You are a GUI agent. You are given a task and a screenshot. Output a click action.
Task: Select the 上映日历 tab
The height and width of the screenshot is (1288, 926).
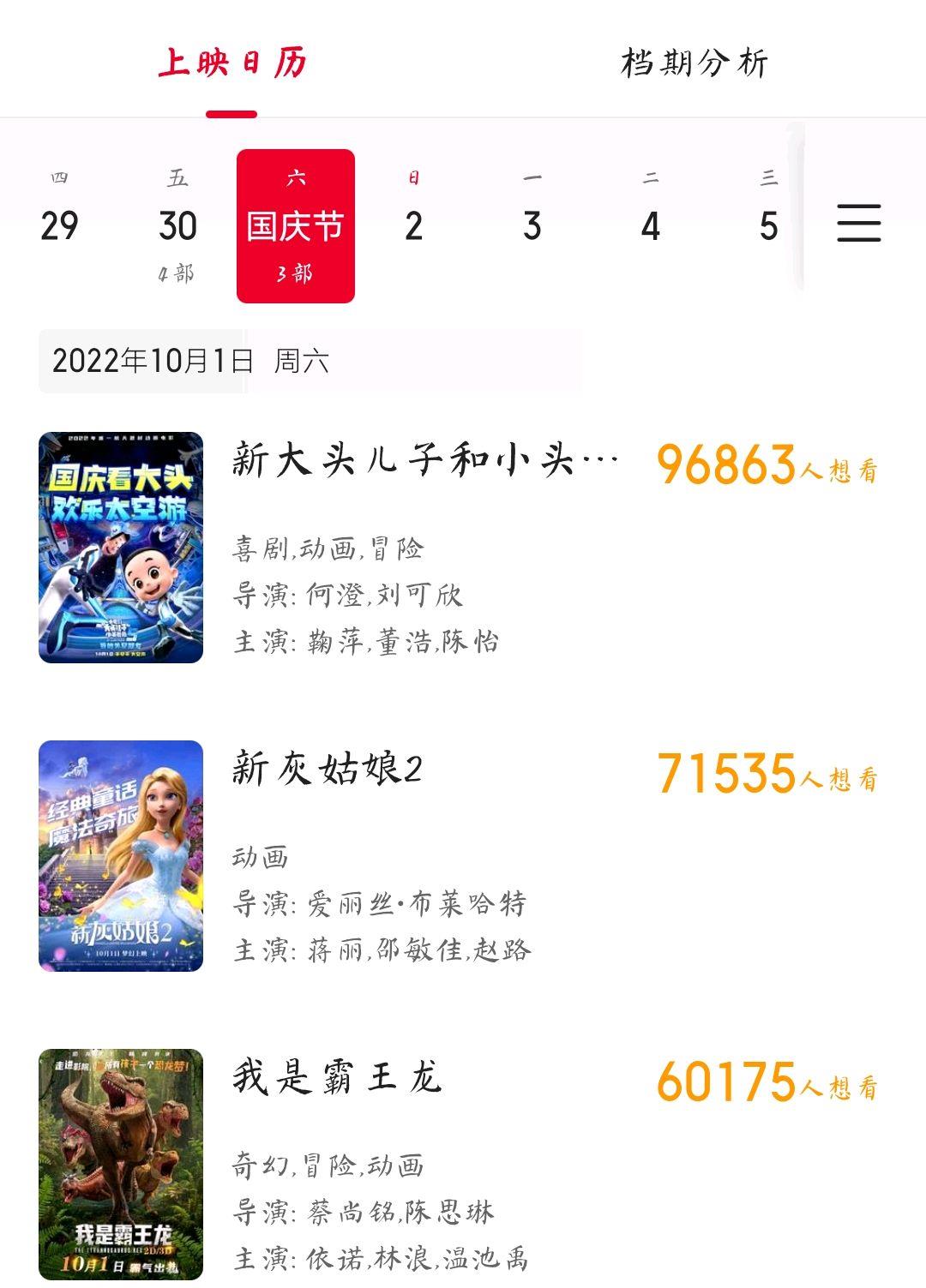pyautogui.click(x=231, y=63)
